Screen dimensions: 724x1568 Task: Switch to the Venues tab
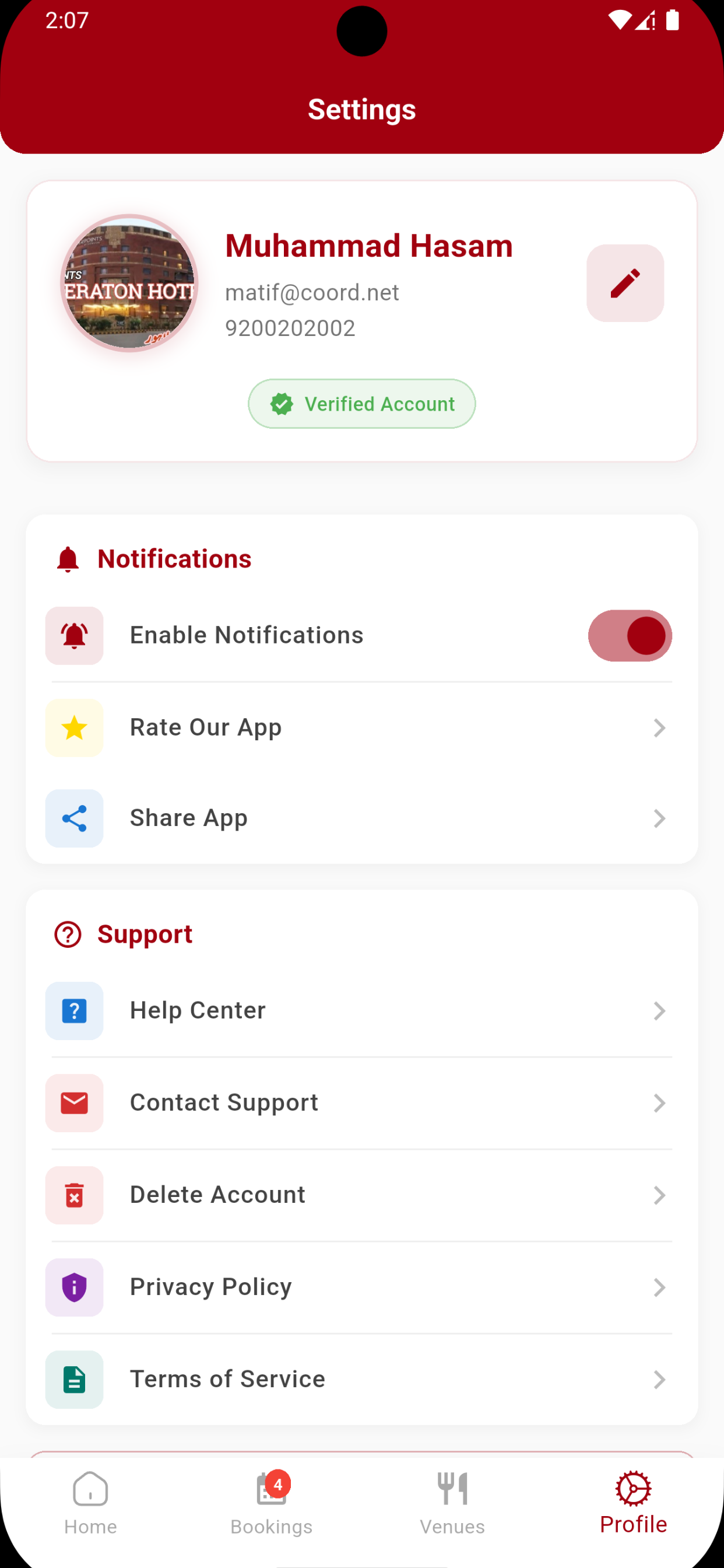tap(452, 1503)
